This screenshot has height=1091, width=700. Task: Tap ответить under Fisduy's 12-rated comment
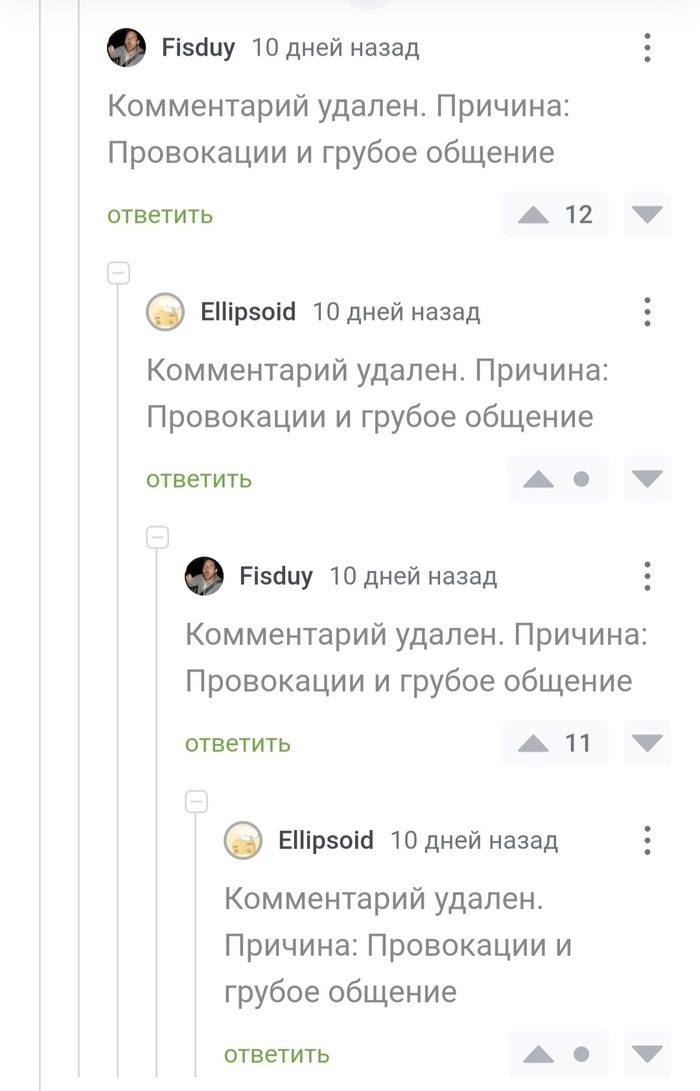coord(160,215)
